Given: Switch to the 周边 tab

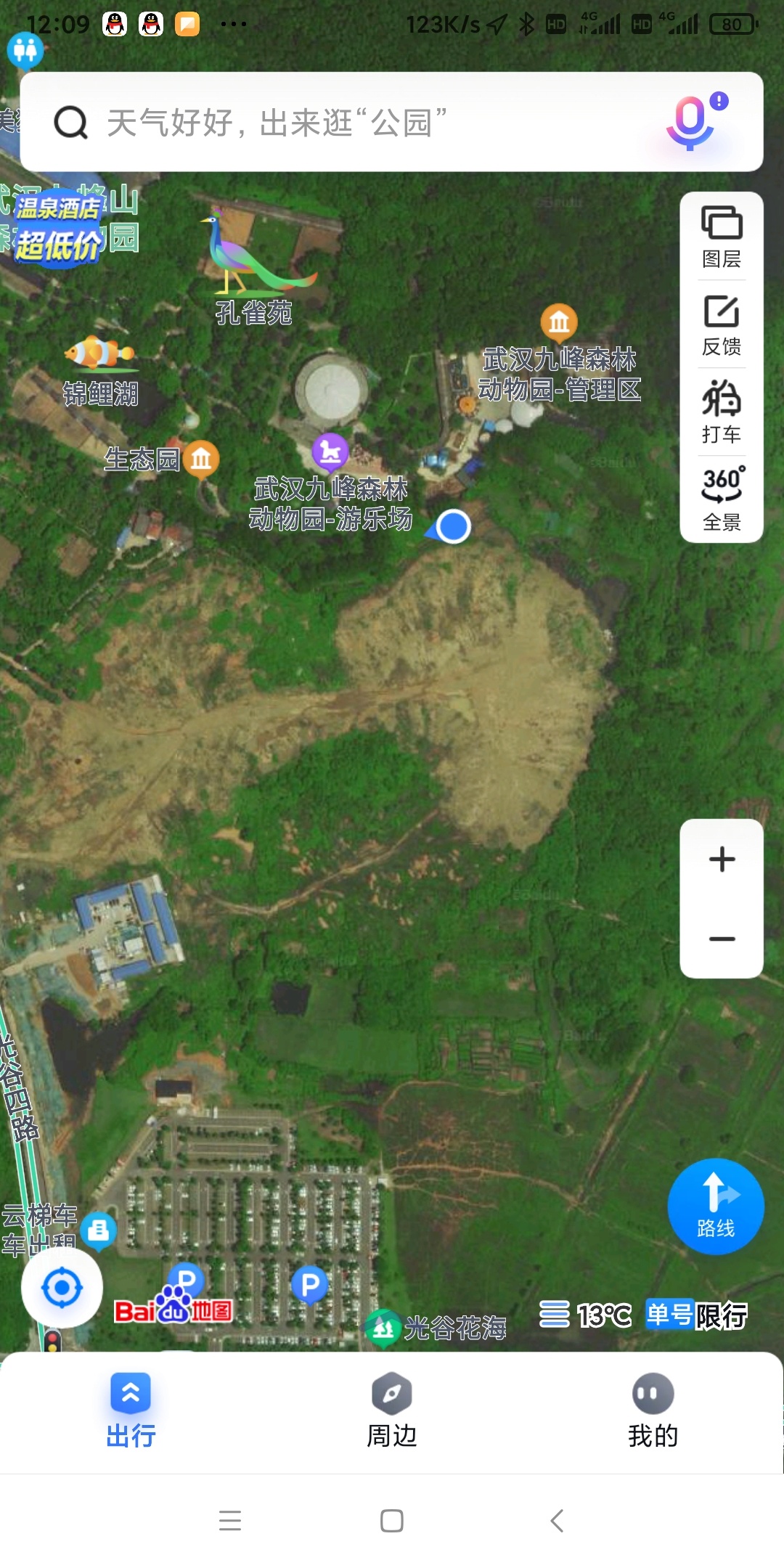Looking at the screenshot, I should coord(392,1410).
